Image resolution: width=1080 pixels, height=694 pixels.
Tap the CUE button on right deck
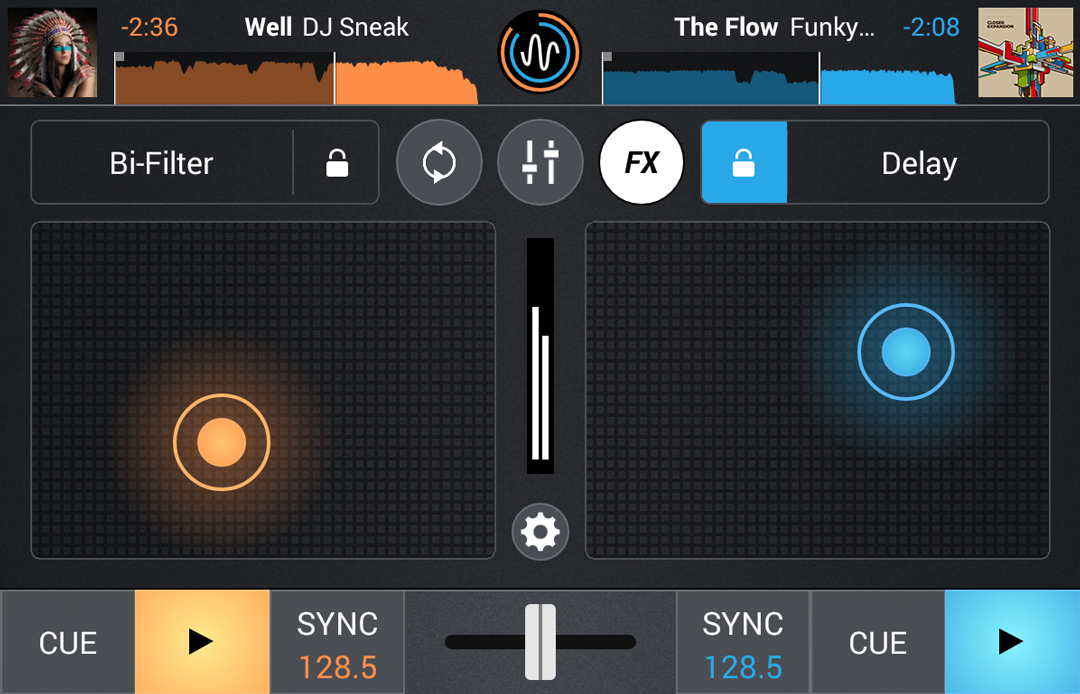(877, 642)
